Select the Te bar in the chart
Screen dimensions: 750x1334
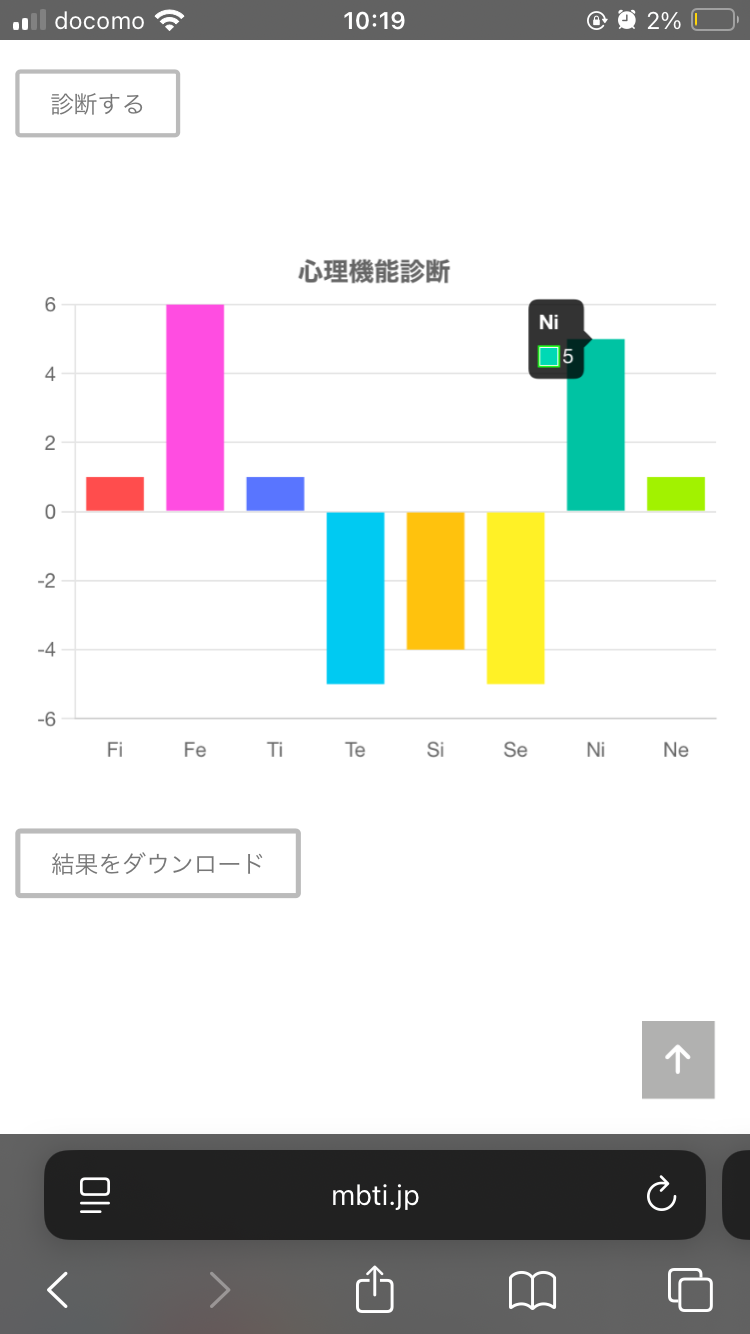[x=355, y=597]
